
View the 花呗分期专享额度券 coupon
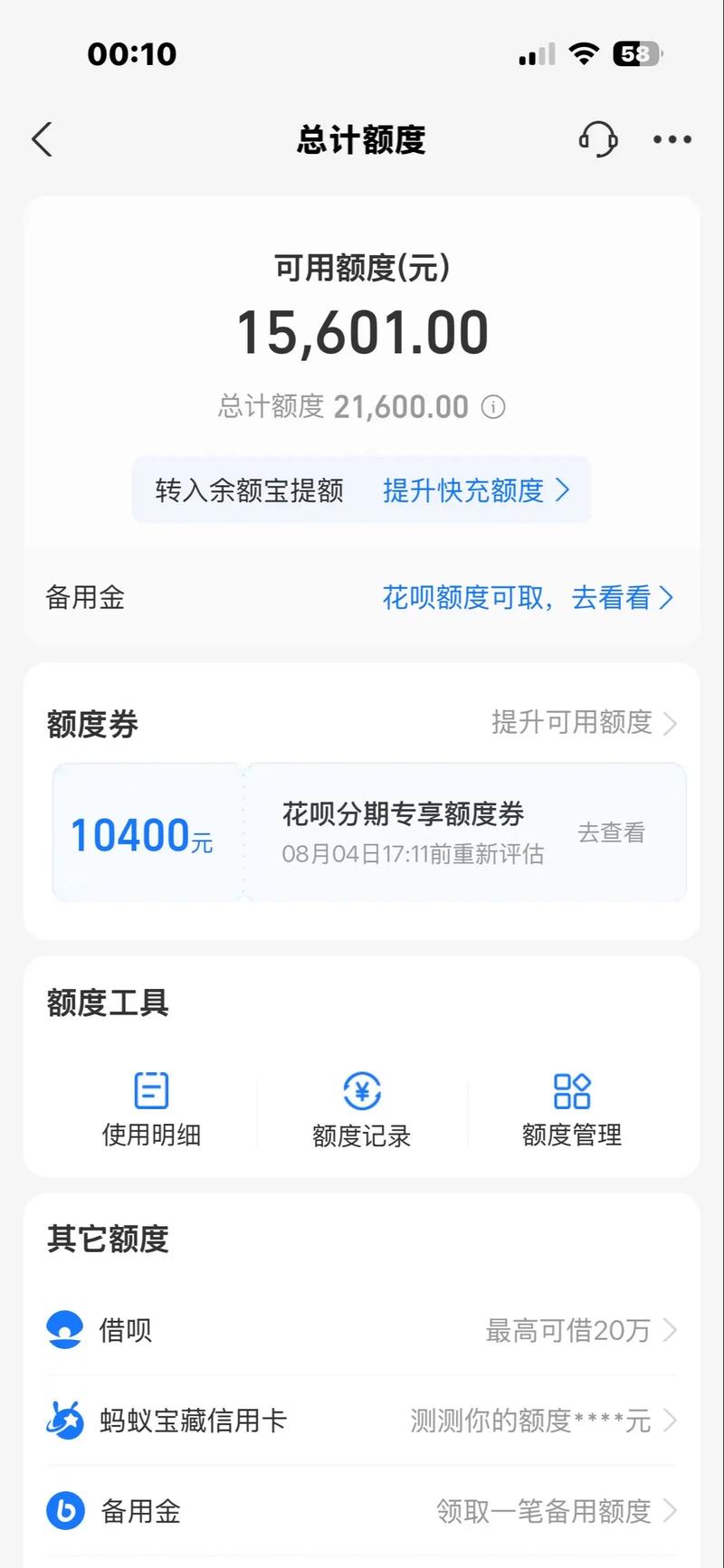click(x=611, y=832)
